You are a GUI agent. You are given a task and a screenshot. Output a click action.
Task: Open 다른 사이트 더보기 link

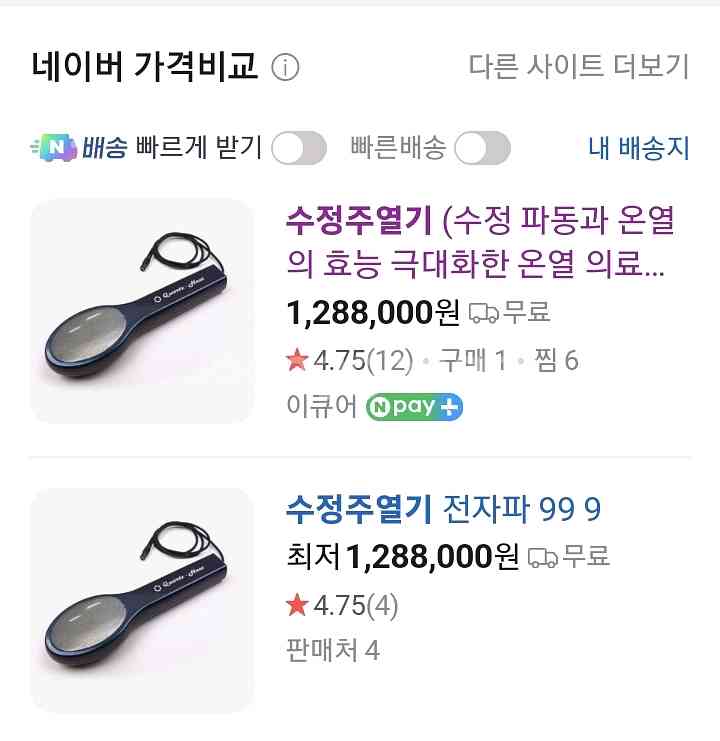579,67
